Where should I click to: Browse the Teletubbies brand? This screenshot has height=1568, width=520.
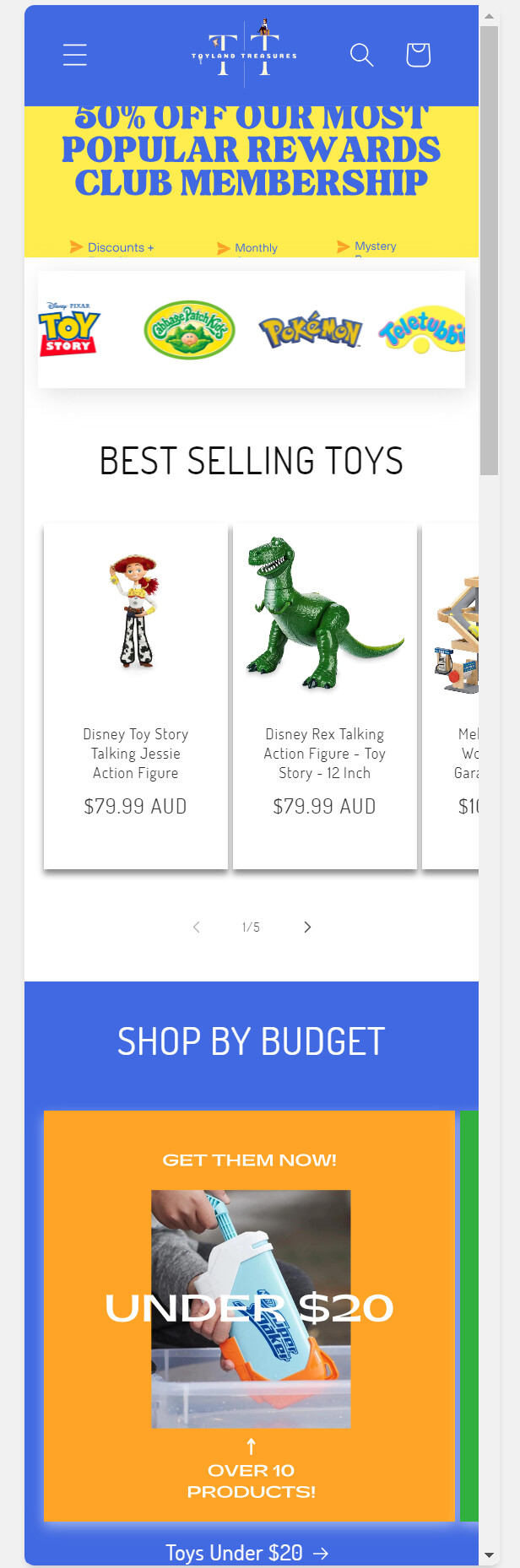pos(423,330)
